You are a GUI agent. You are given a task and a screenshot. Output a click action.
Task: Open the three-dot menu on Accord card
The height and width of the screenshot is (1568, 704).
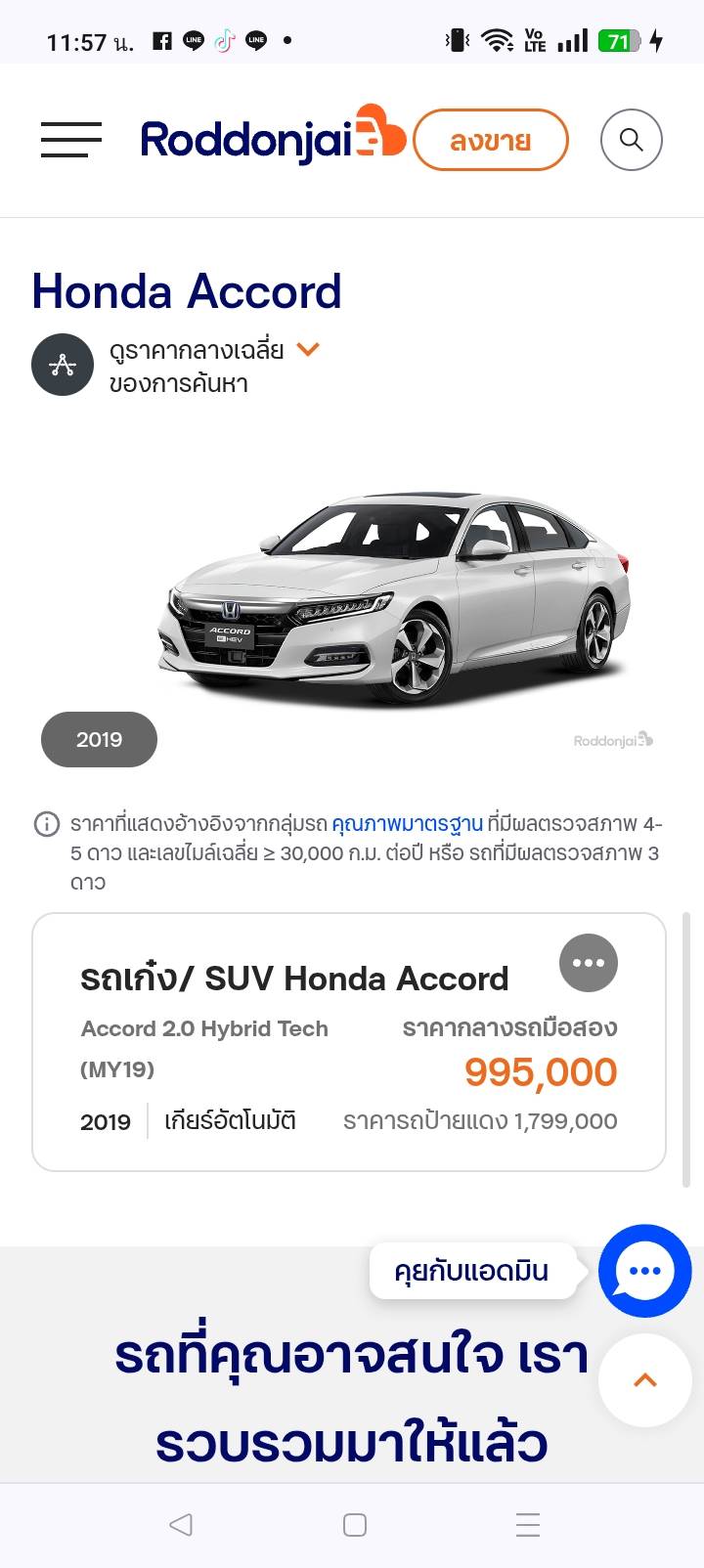point(588,963)
